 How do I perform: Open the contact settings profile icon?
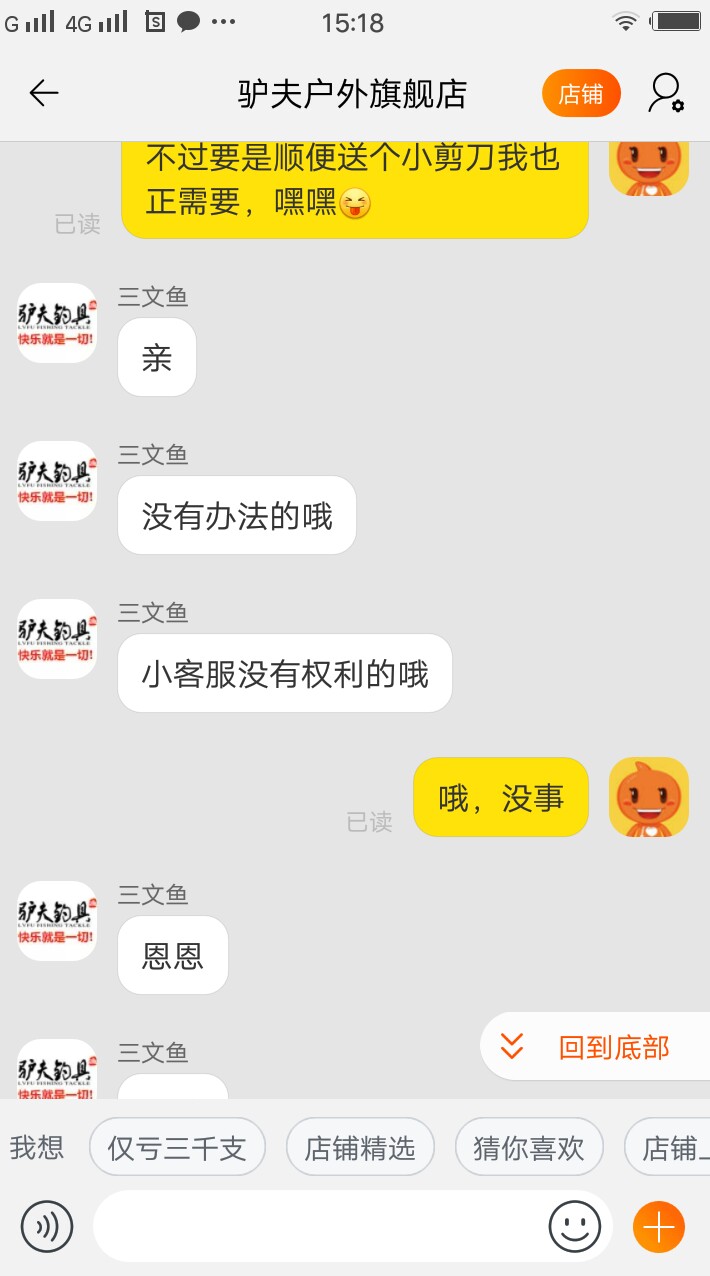[x=665, y=93]
